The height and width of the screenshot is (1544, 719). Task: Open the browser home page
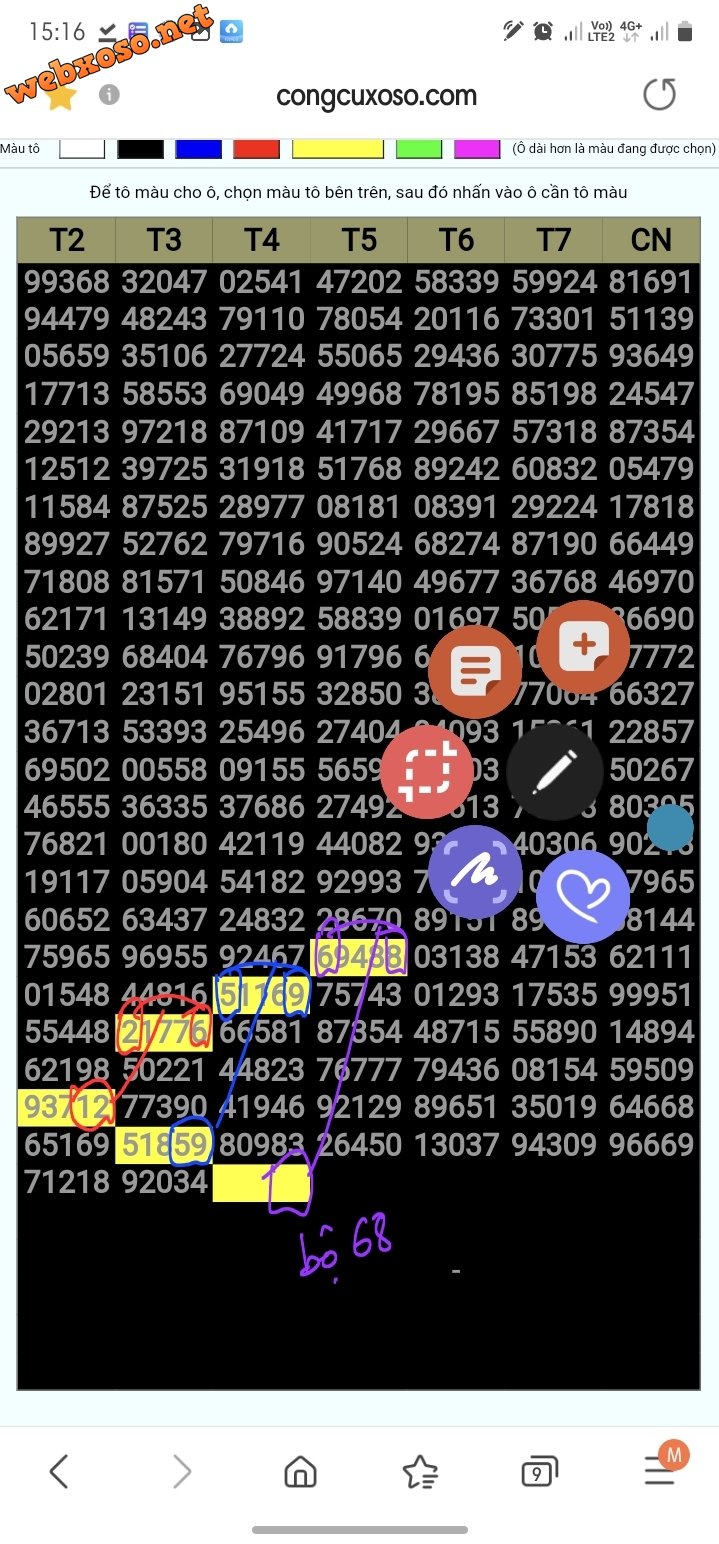(300, 1471)
